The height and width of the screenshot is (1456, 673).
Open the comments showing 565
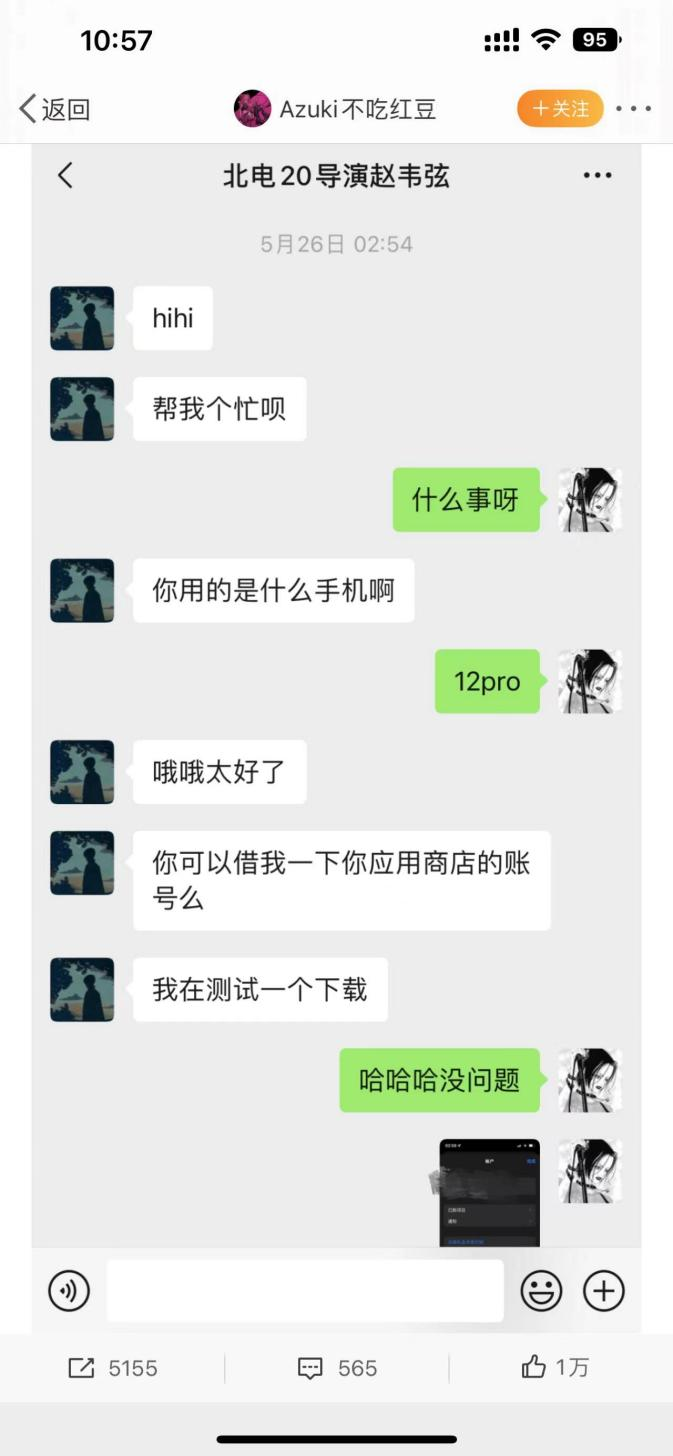pyautogui.click(x=337, y=1368)
